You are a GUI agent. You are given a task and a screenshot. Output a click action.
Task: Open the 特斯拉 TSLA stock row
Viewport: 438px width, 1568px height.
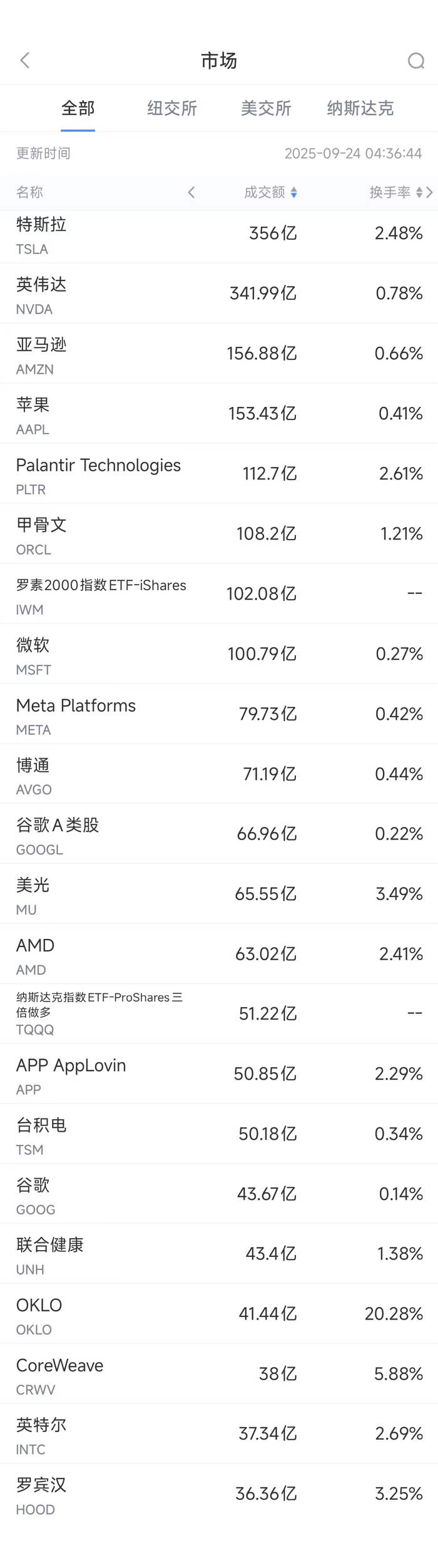[219, 236]
